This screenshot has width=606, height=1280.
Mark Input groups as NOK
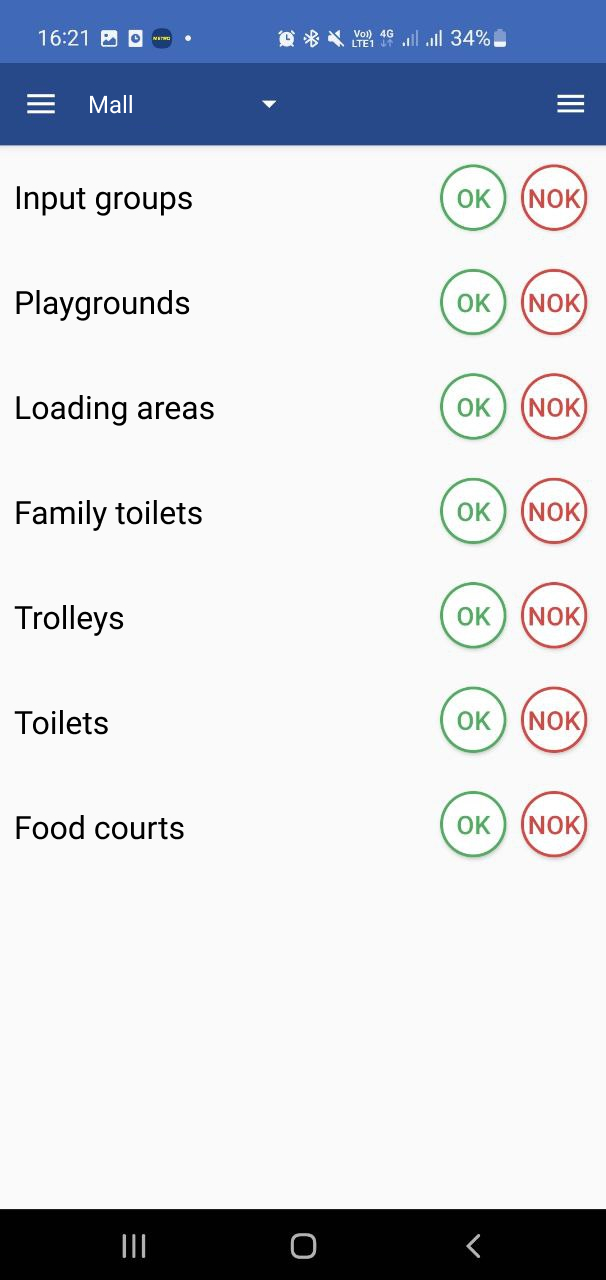pyautogui.click(x=554, y=198)
